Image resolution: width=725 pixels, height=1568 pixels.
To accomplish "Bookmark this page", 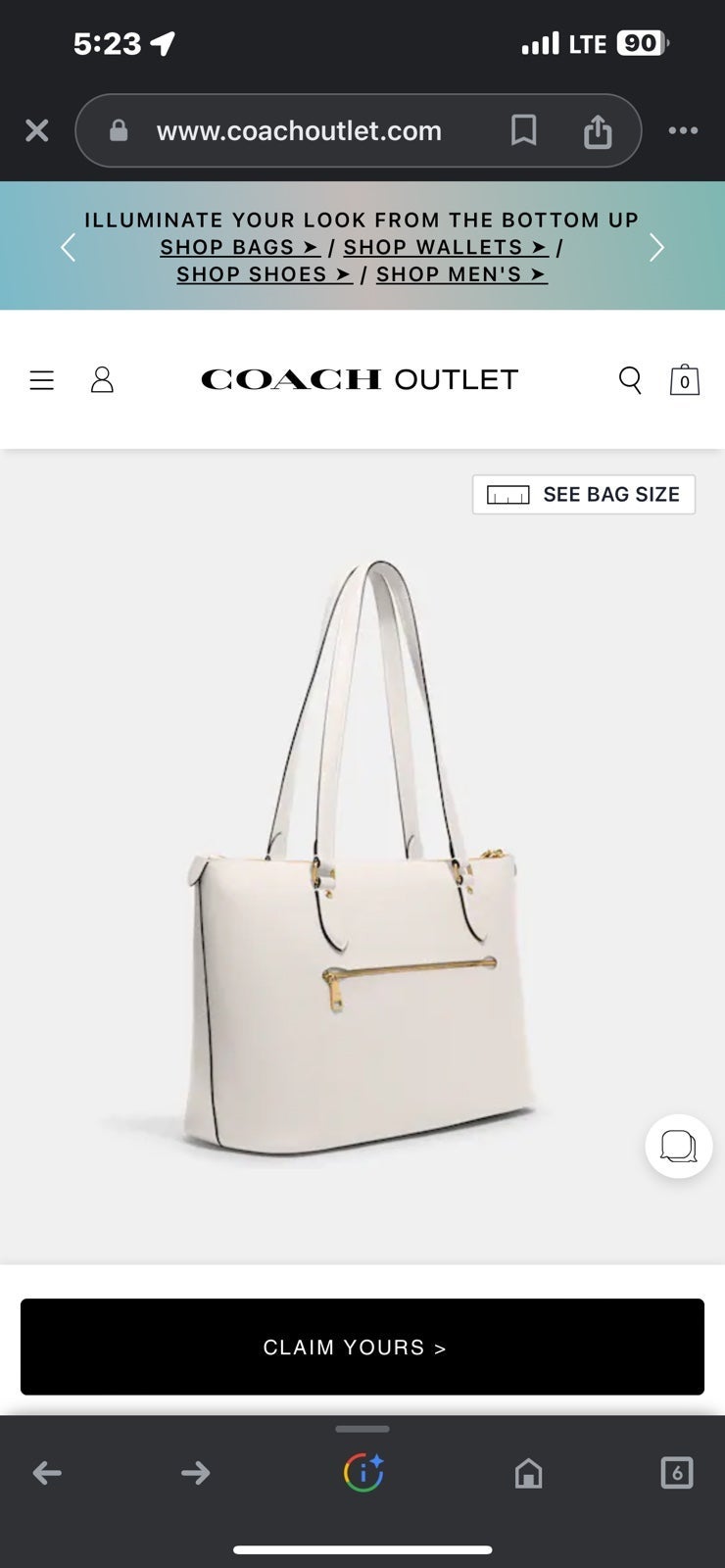I will (x=524, y=130).
